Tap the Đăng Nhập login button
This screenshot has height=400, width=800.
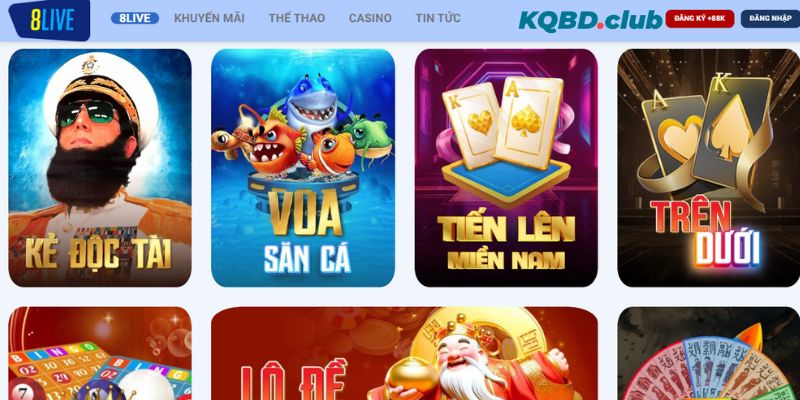(770, 18)
